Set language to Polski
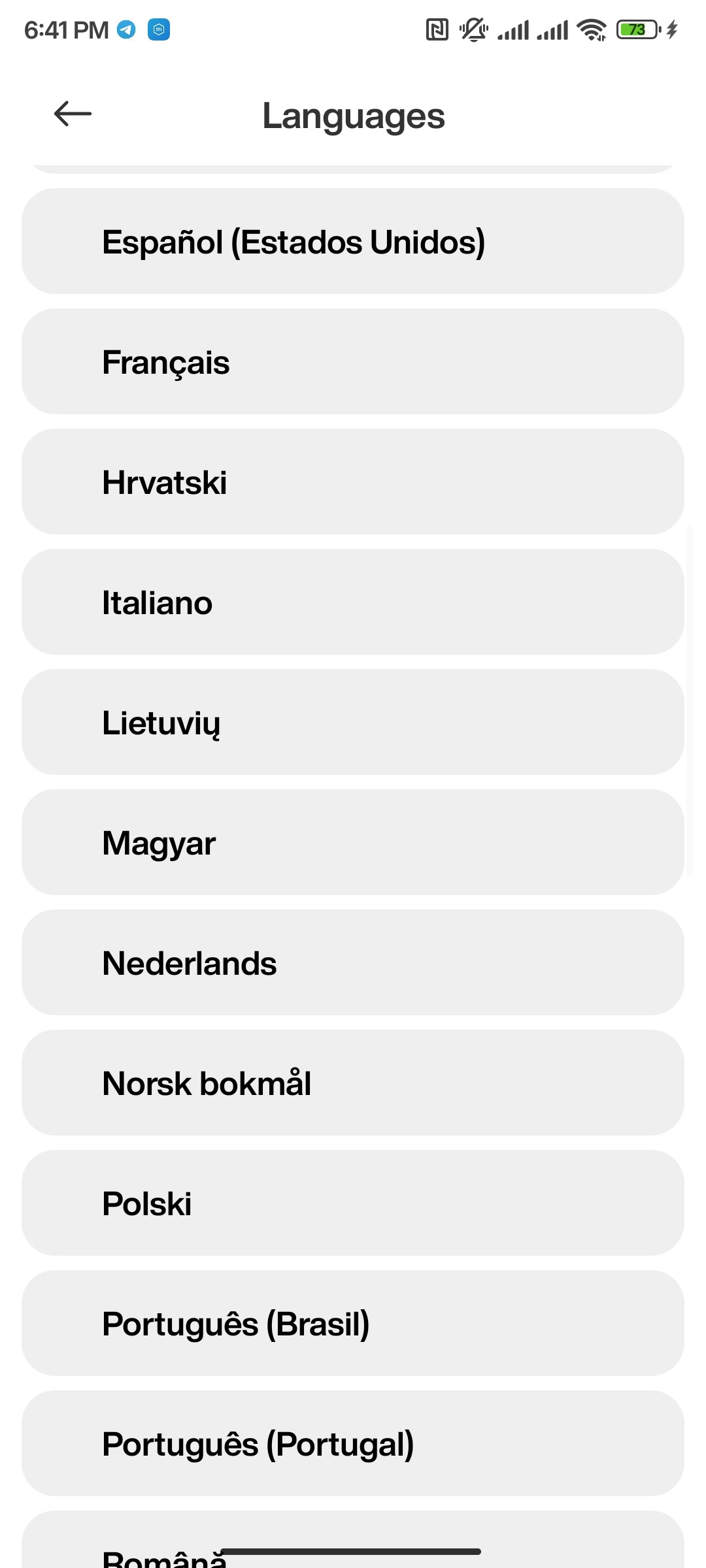Image resolution: width=706 pixels, height=1568 pixels. (353, 1203)
